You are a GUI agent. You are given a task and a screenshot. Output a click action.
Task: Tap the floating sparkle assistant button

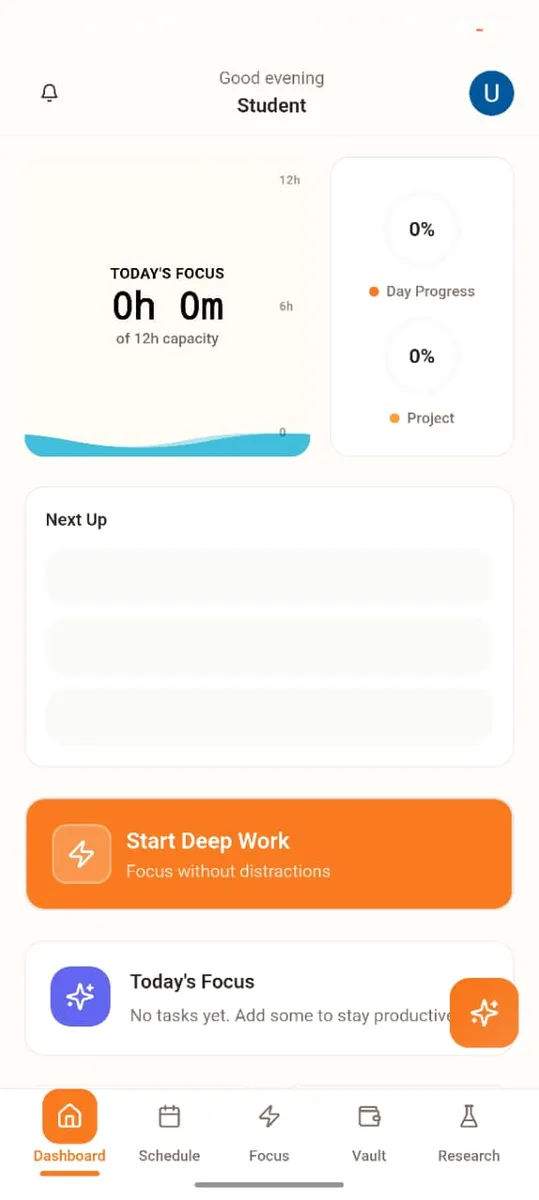[x=484, y=1013]
